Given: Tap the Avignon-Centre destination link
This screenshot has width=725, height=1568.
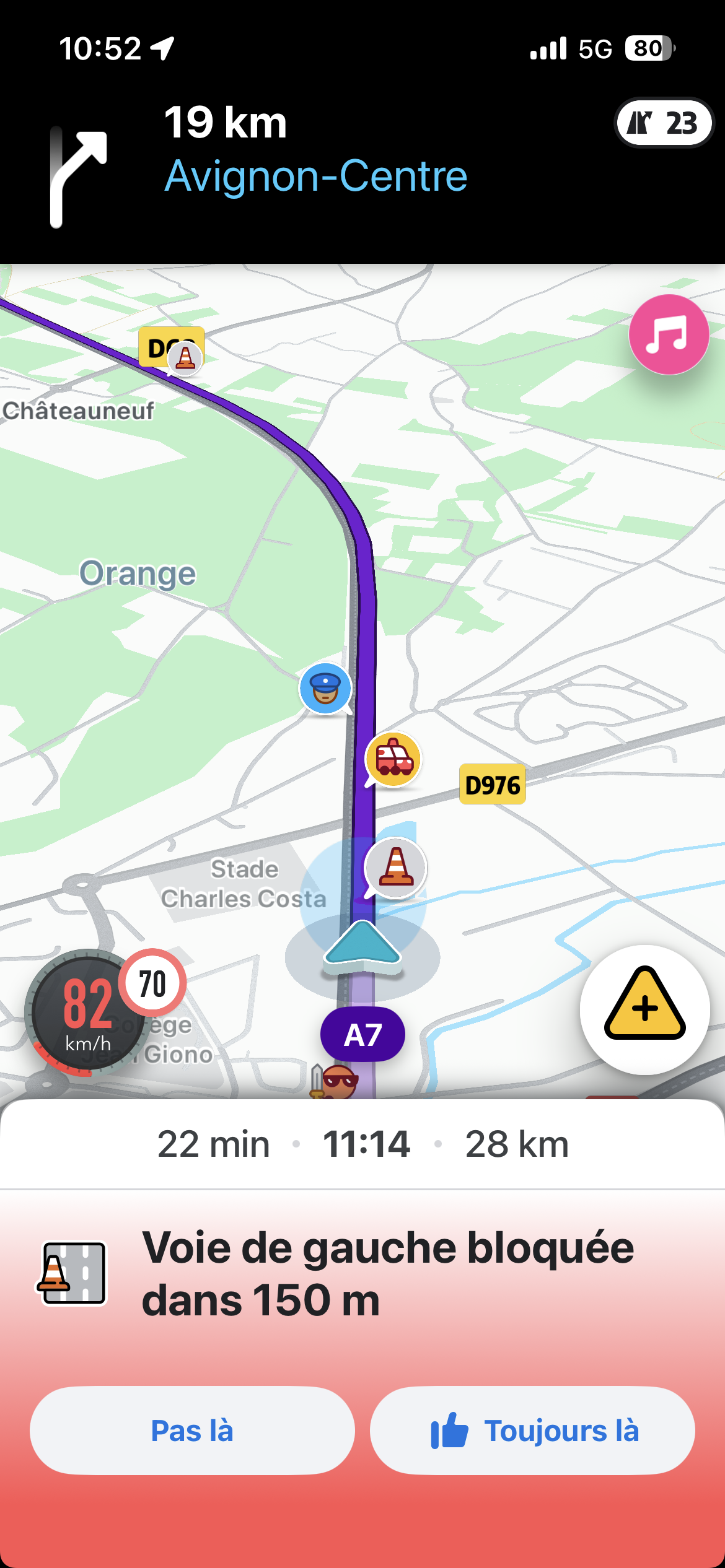Looking at the screenshot, I should pyautogui.click(x=315, y=178).
